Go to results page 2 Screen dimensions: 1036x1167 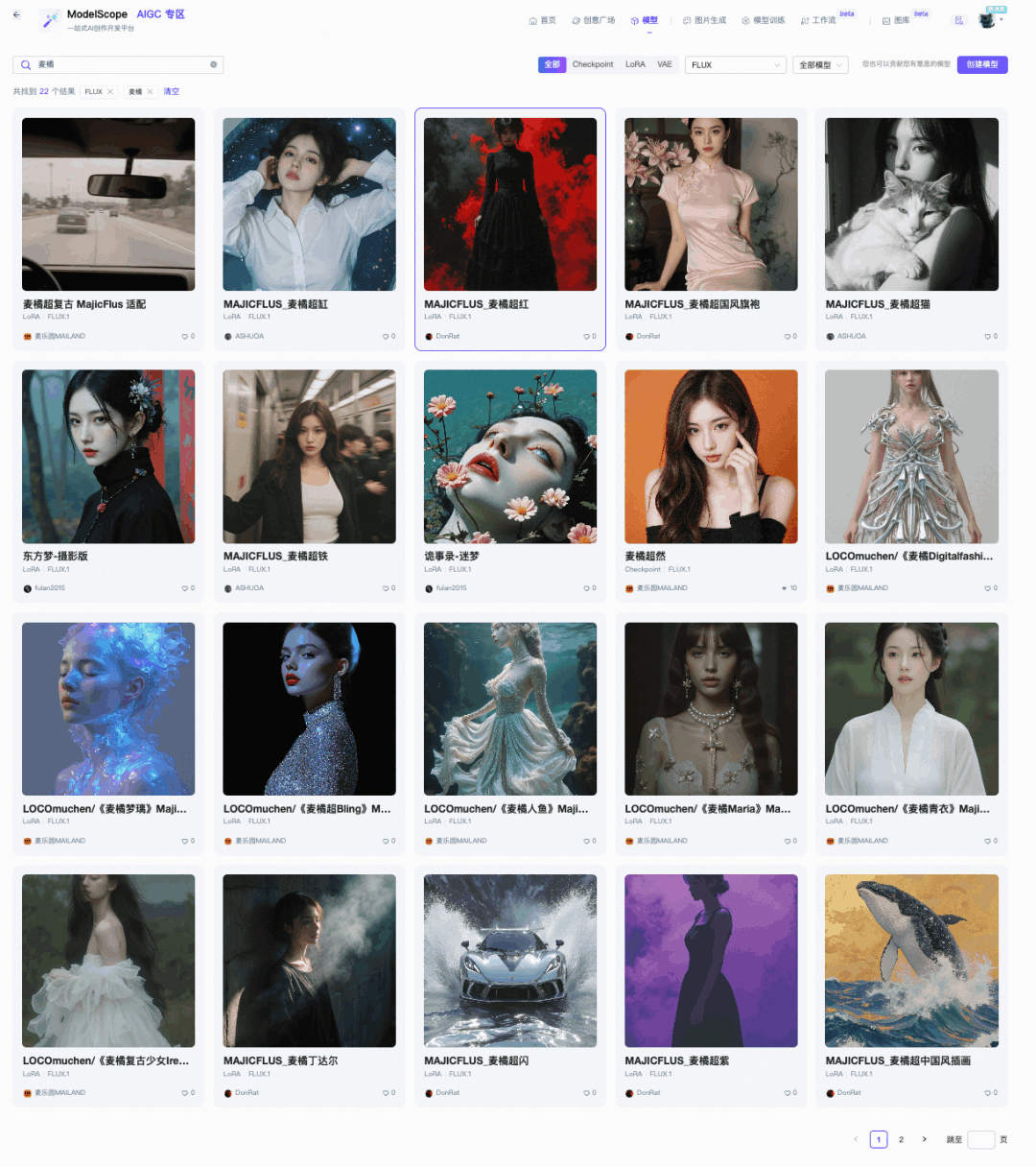[x=901, y=1139]
